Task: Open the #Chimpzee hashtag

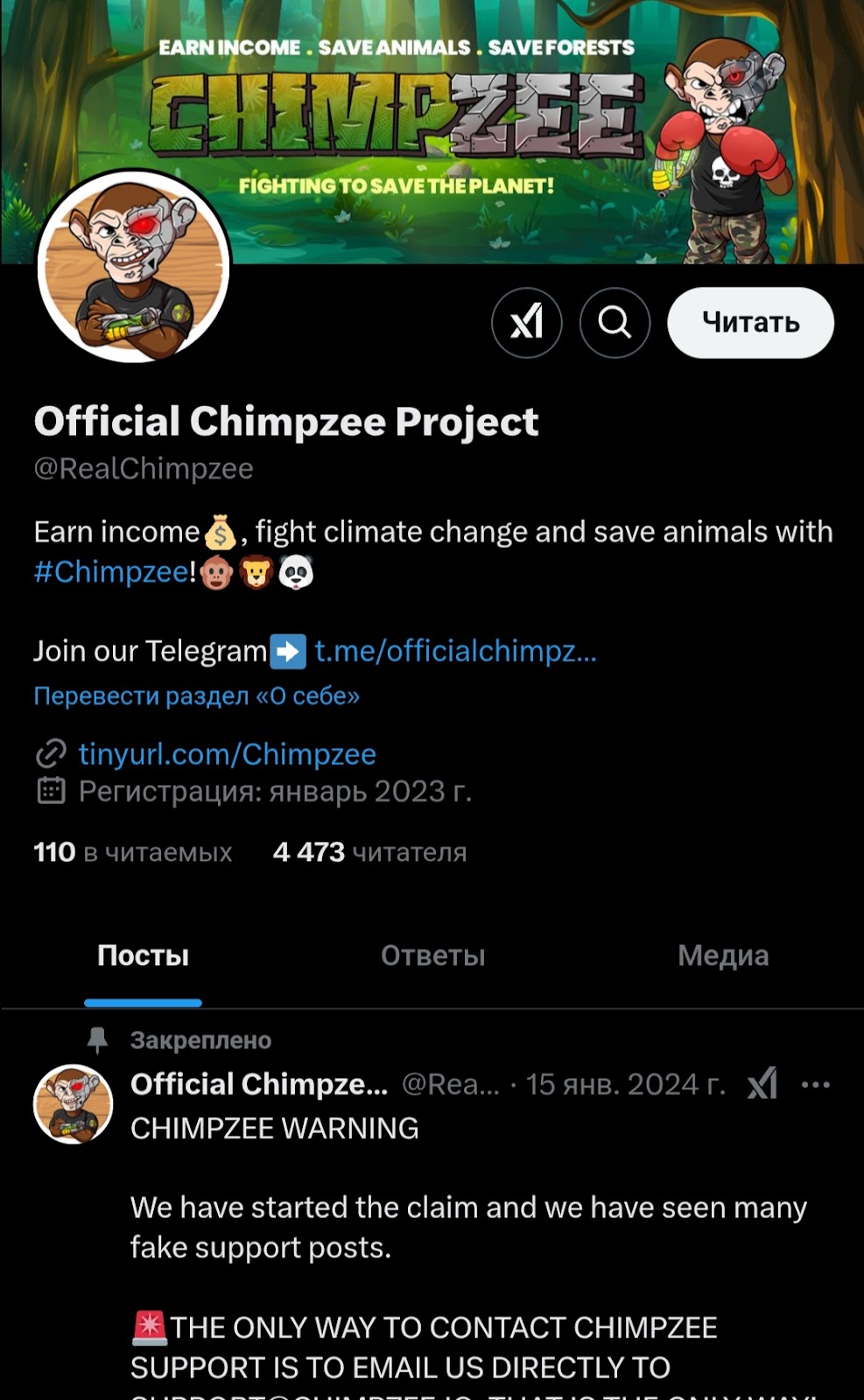Action: coord(111,572)
